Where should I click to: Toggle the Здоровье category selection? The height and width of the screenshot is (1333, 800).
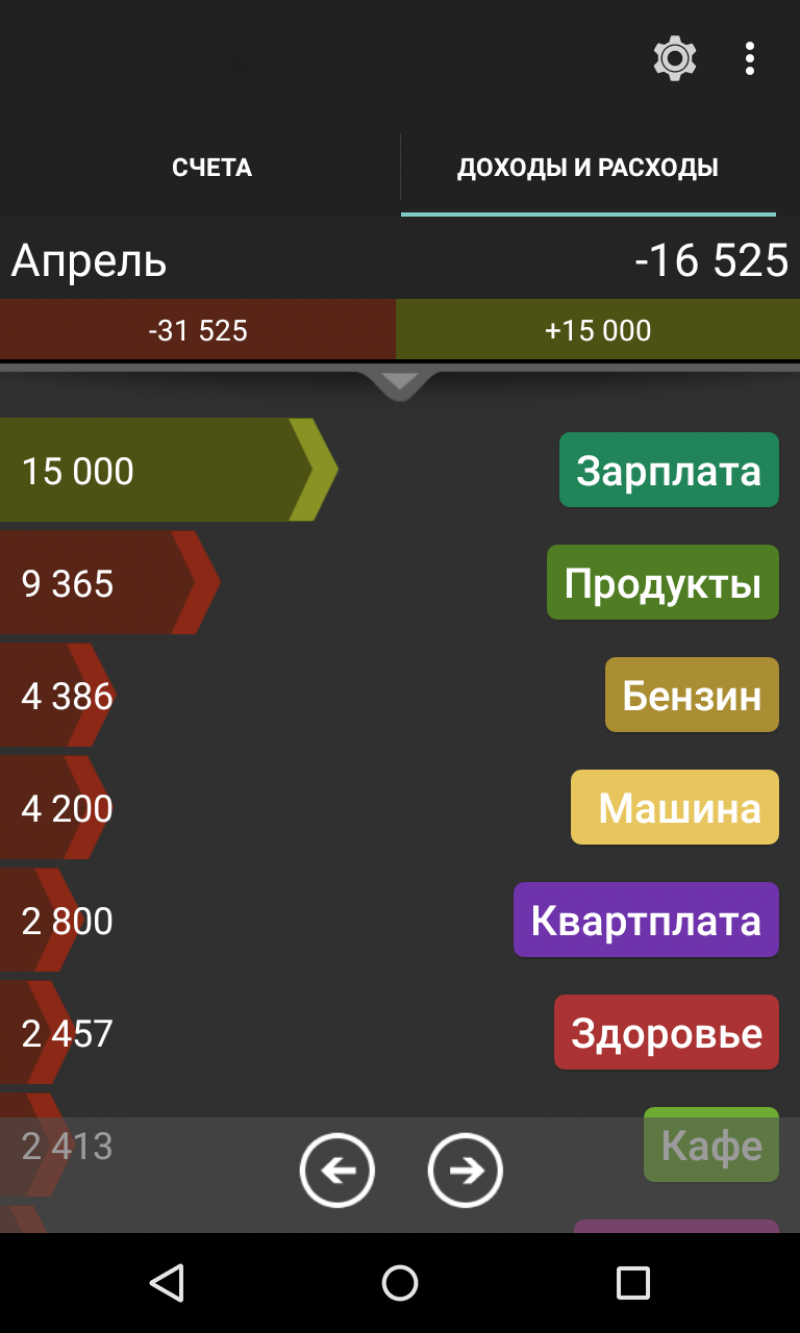pyautogui.click(x=665, y=1032)
